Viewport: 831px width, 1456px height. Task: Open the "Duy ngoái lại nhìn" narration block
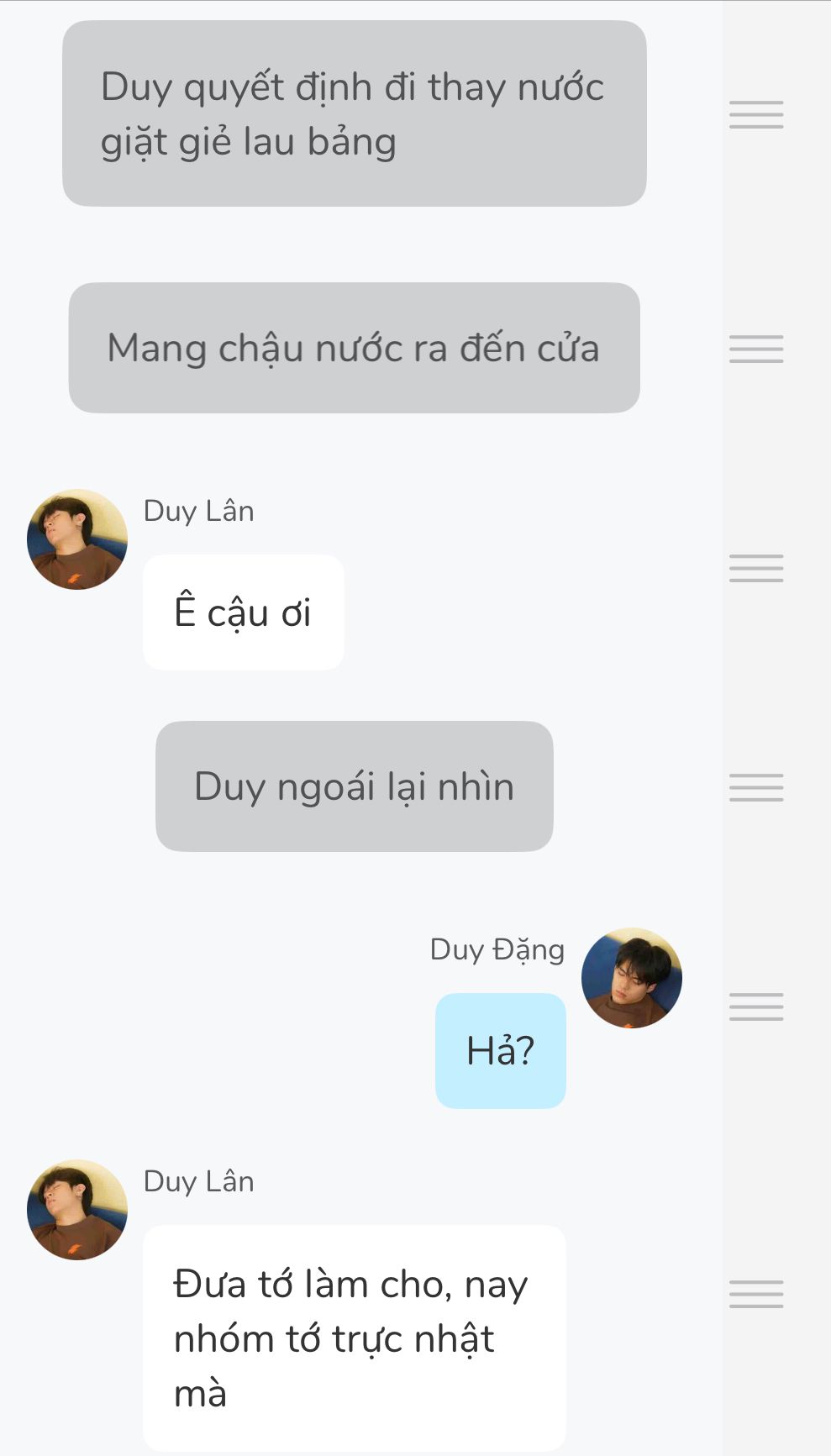click(x=354, y=786)
